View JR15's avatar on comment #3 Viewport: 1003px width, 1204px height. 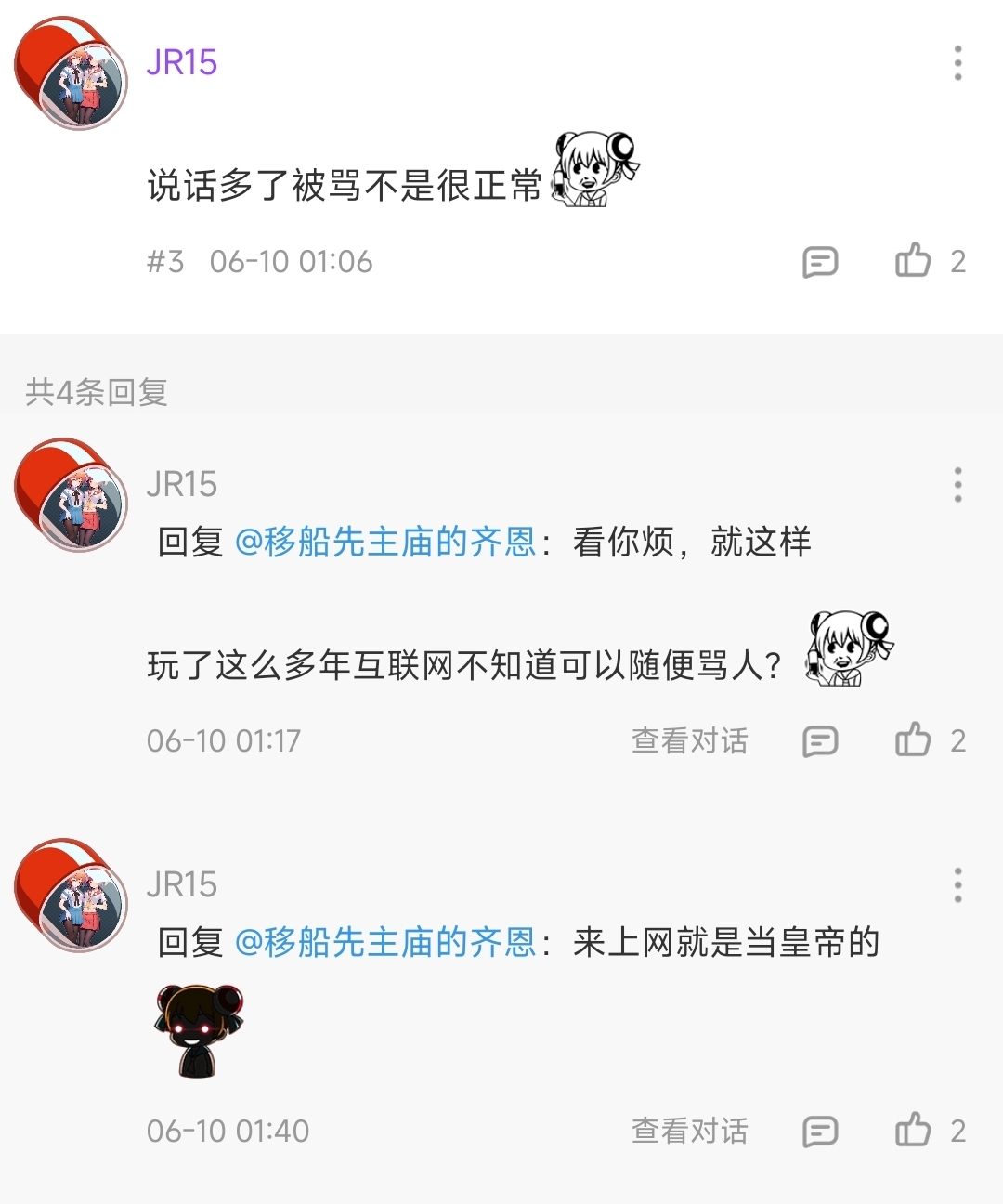coord(72,73)
